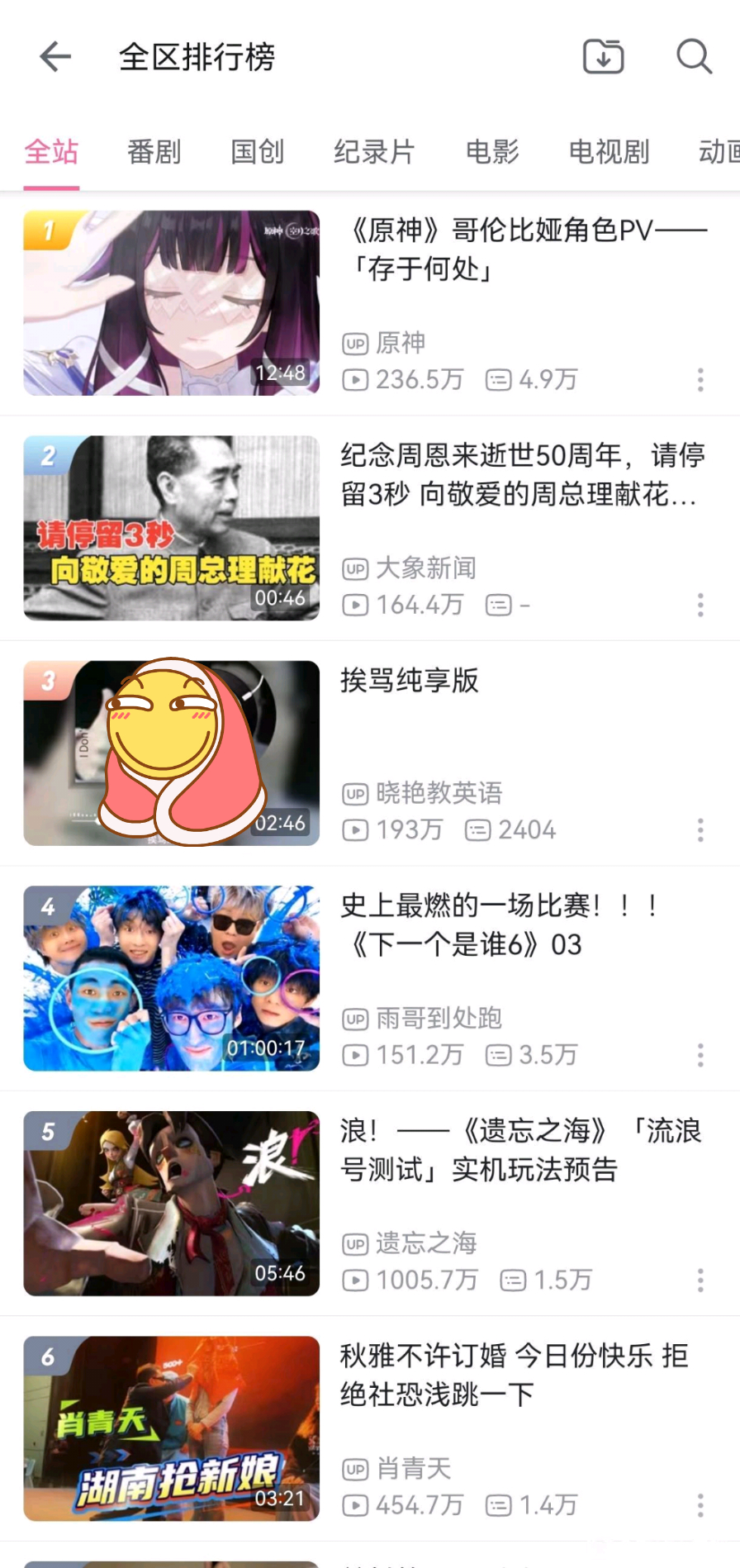Show more options for the 大象新闻 video
Viewport: 740px width, 1568px height.
(700, 605)
